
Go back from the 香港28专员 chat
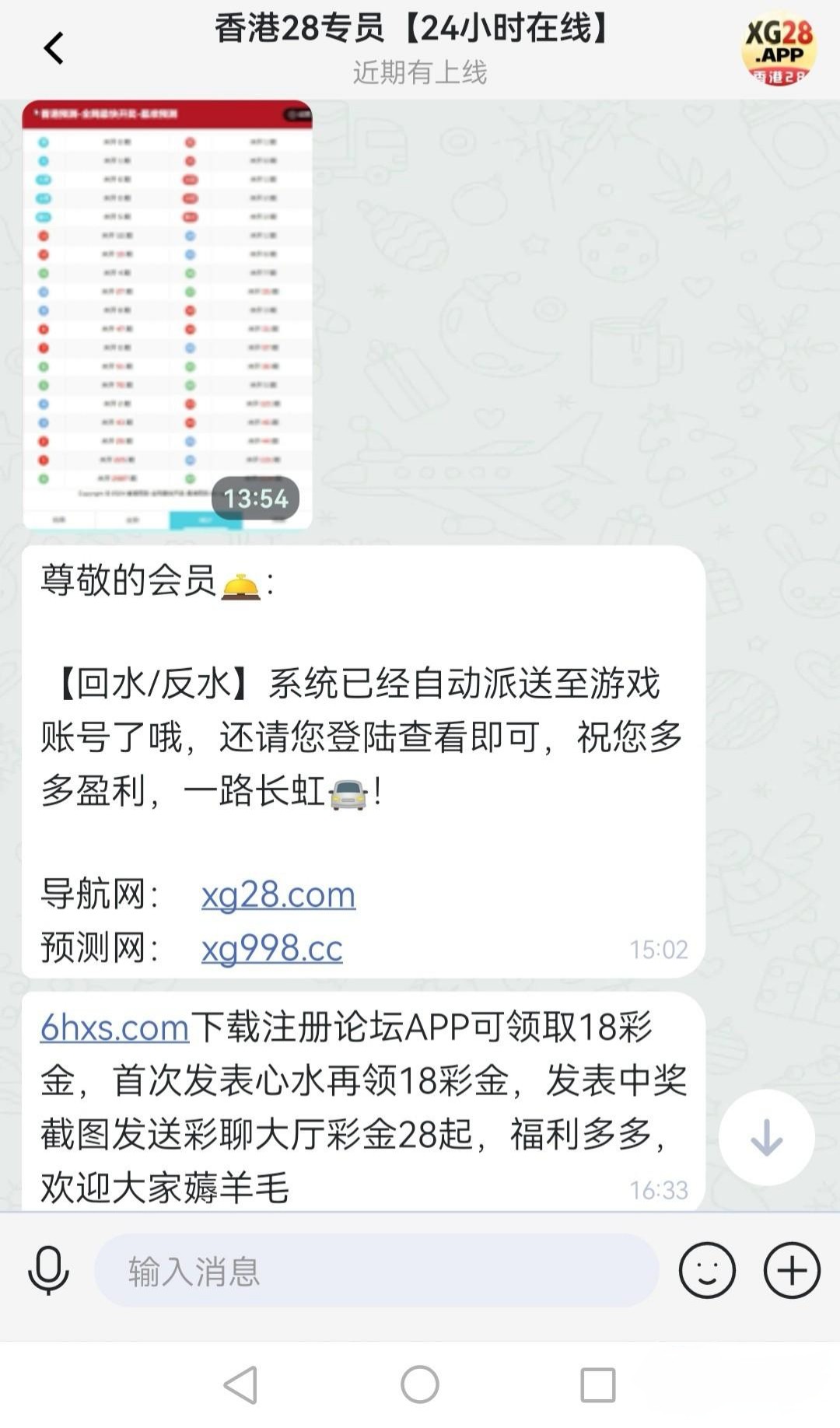pos(53,48)
